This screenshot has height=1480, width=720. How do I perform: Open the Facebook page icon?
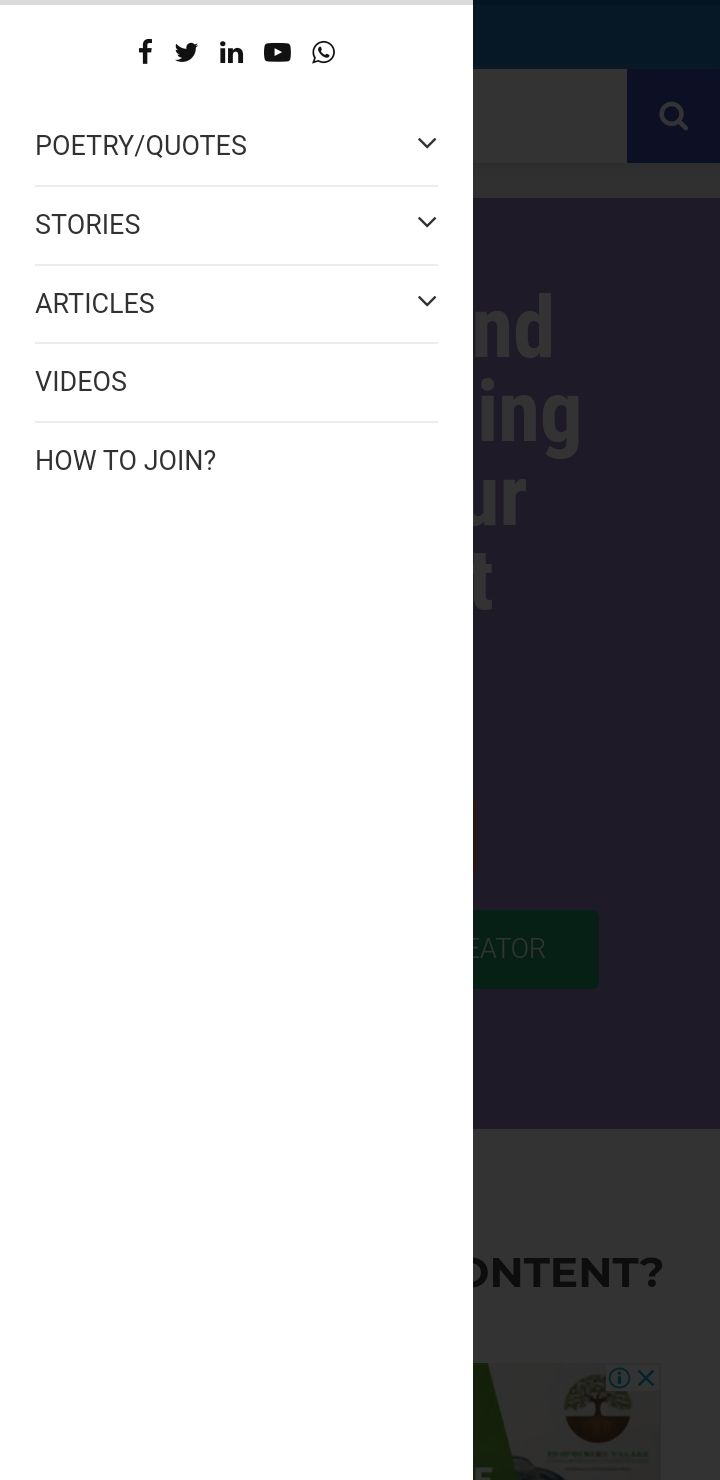(x=145, y=52)
